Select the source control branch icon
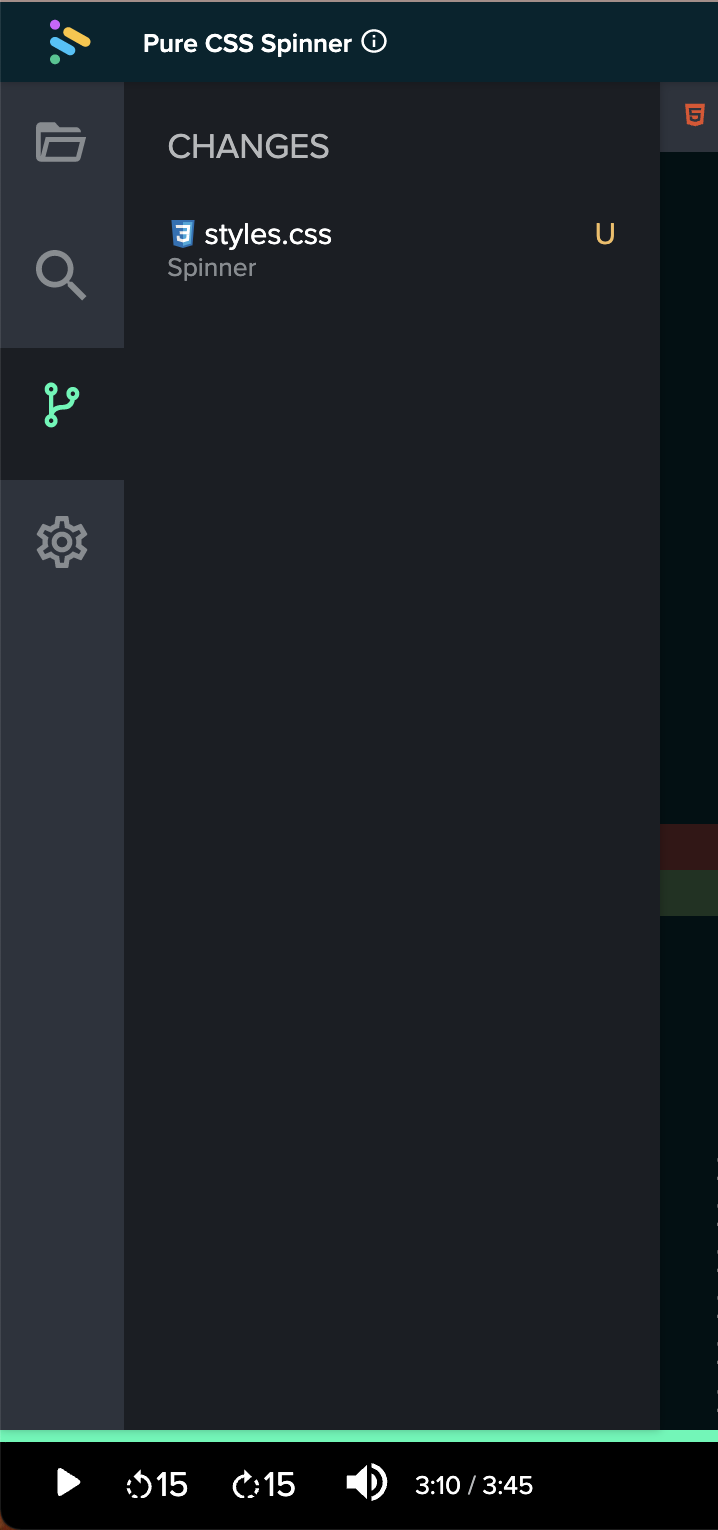The height and width of the screenshot is (1530, 718). 61,405
